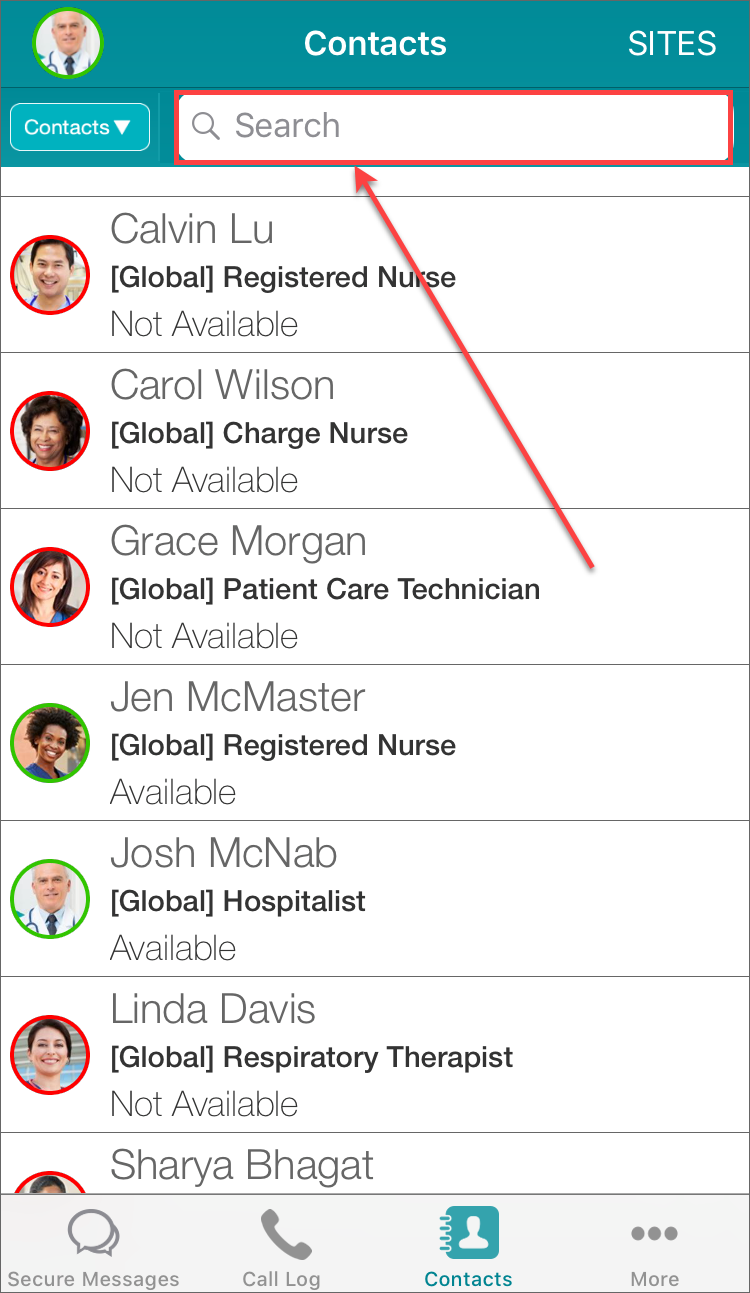Tap Carol Wilson's unavailable status avatar
The width and height of the screenshot is (750, 1293).
click(50, 430)
